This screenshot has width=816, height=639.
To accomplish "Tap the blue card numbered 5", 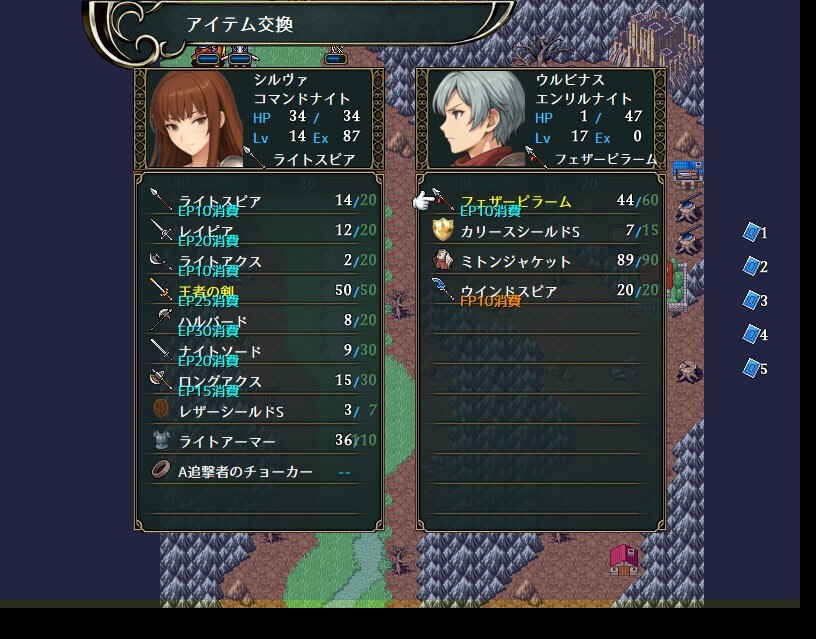I will pyautogui.click(x=753, y=368).
